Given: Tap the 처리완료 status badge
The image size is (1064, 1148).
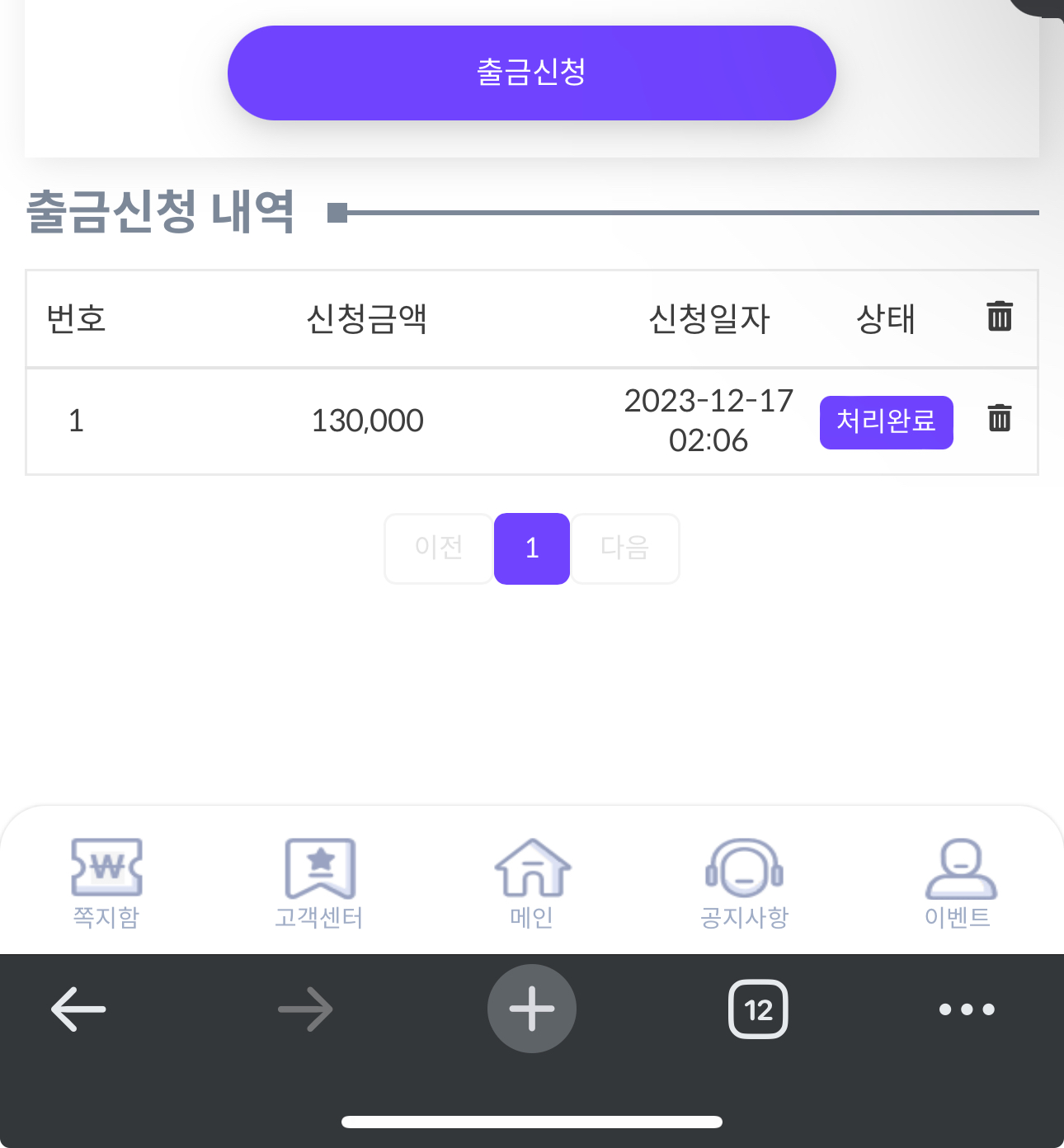Looking at the screenshot, I should [x=886, y=422].
